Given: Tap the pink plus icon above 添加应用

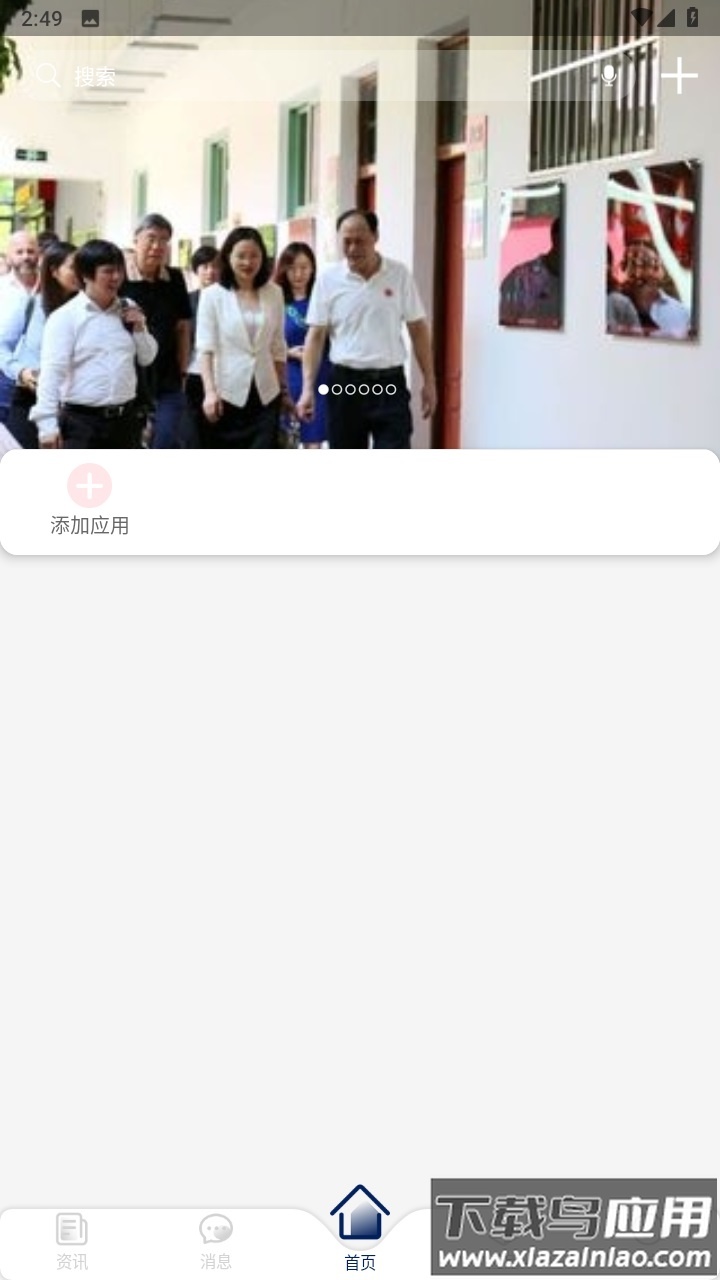Looking at the screenshot, I should point(89,487).
